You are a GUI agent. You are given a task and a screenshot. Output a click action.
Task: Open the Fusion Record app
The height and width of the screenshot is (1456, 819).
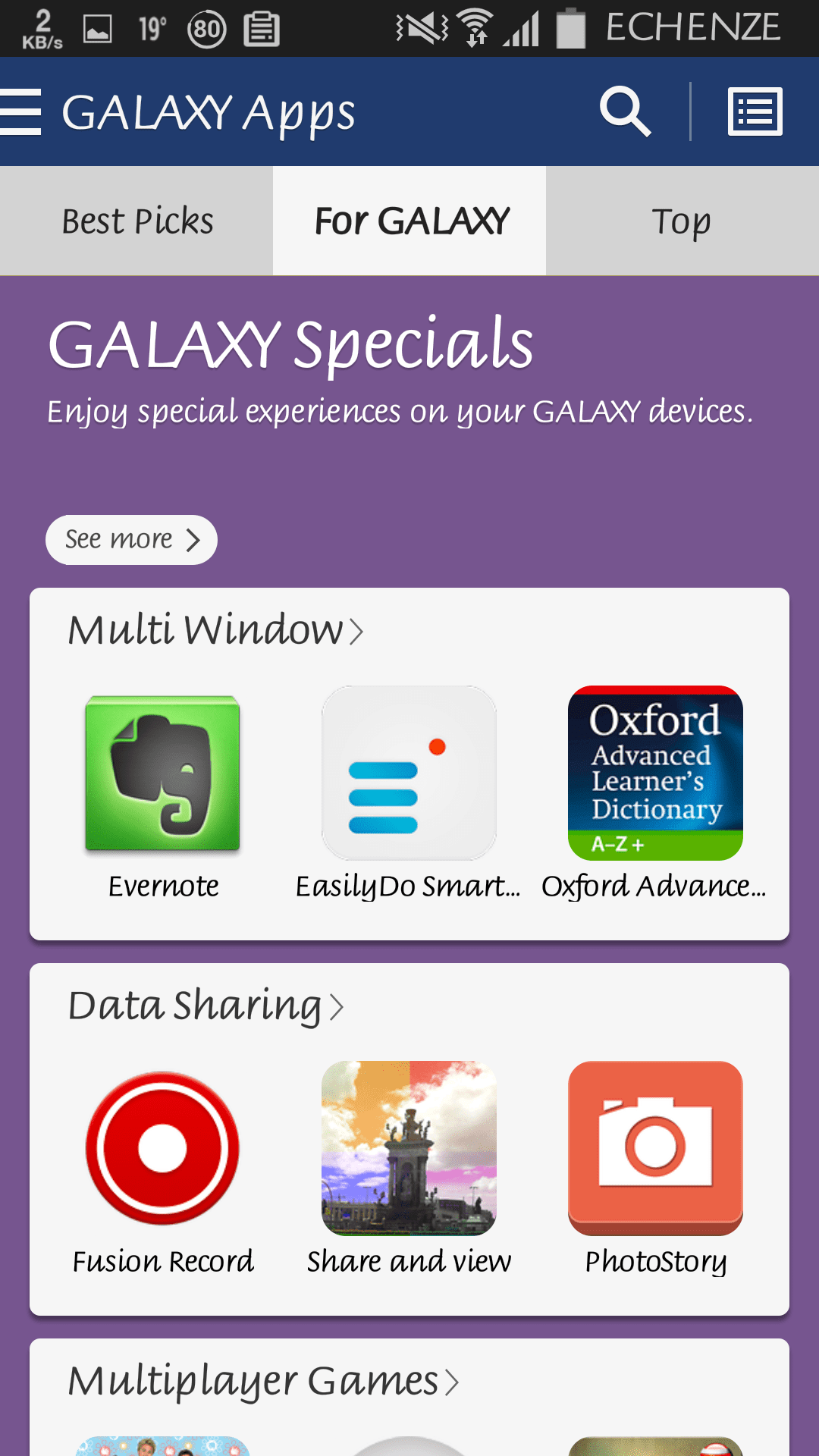click(x=163, y=1169)
